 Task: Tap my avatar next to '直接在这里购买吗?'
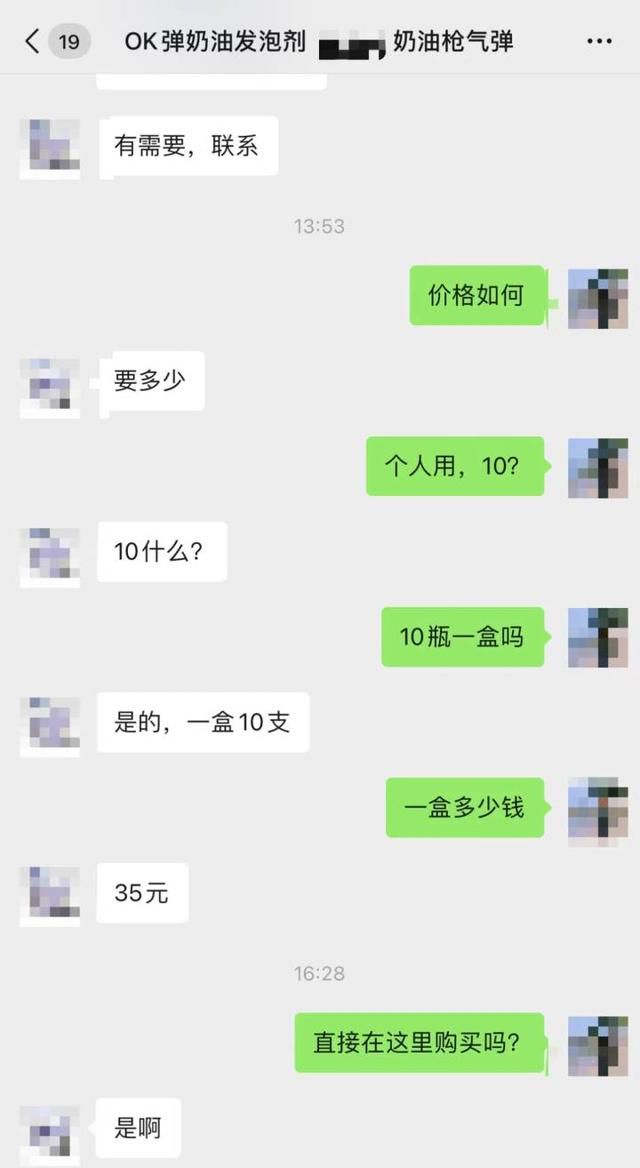pos(598,1046)
